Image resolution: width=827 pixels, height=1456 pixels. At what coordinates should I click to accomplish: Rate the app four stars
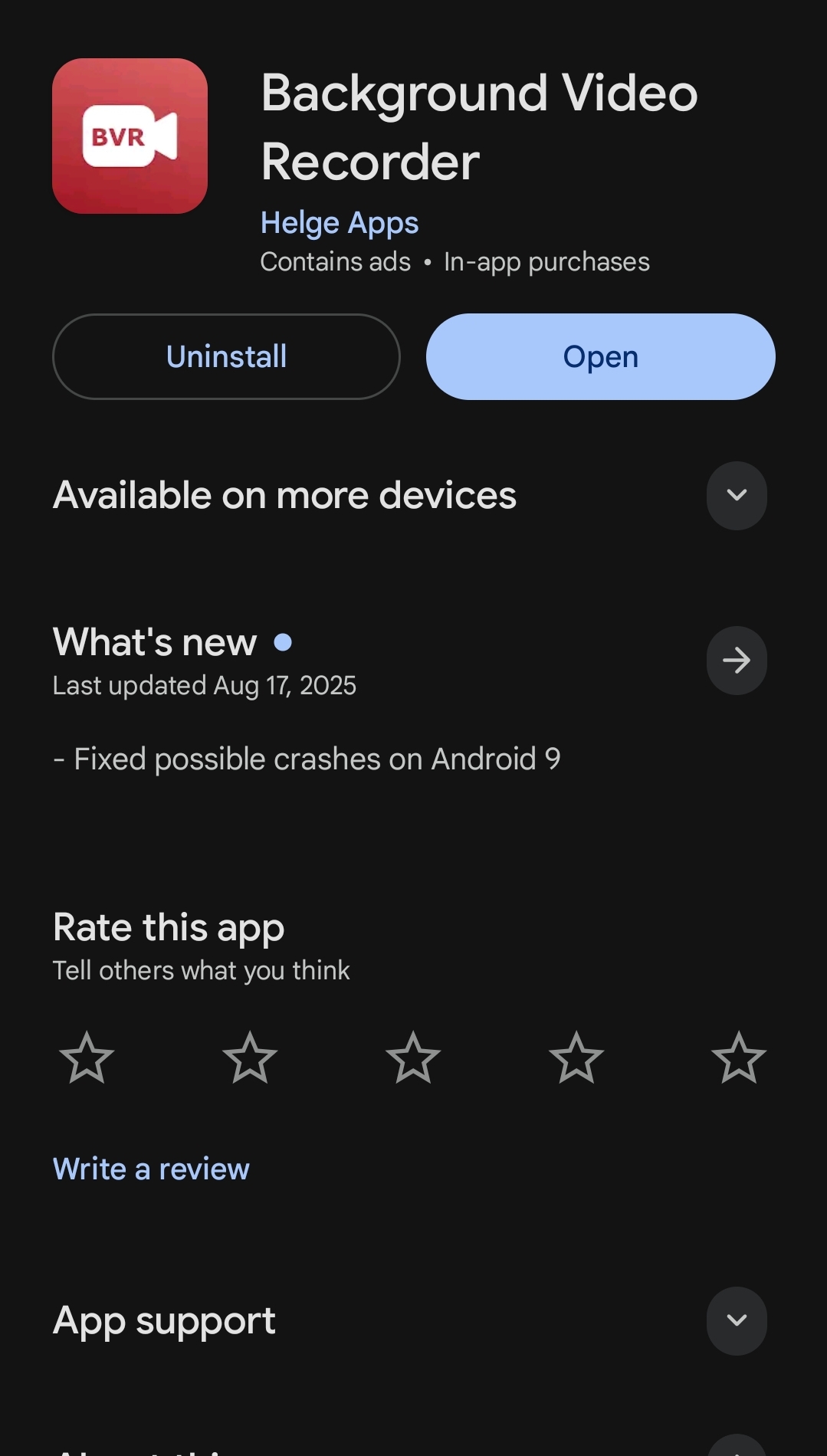coord(576,1058)
